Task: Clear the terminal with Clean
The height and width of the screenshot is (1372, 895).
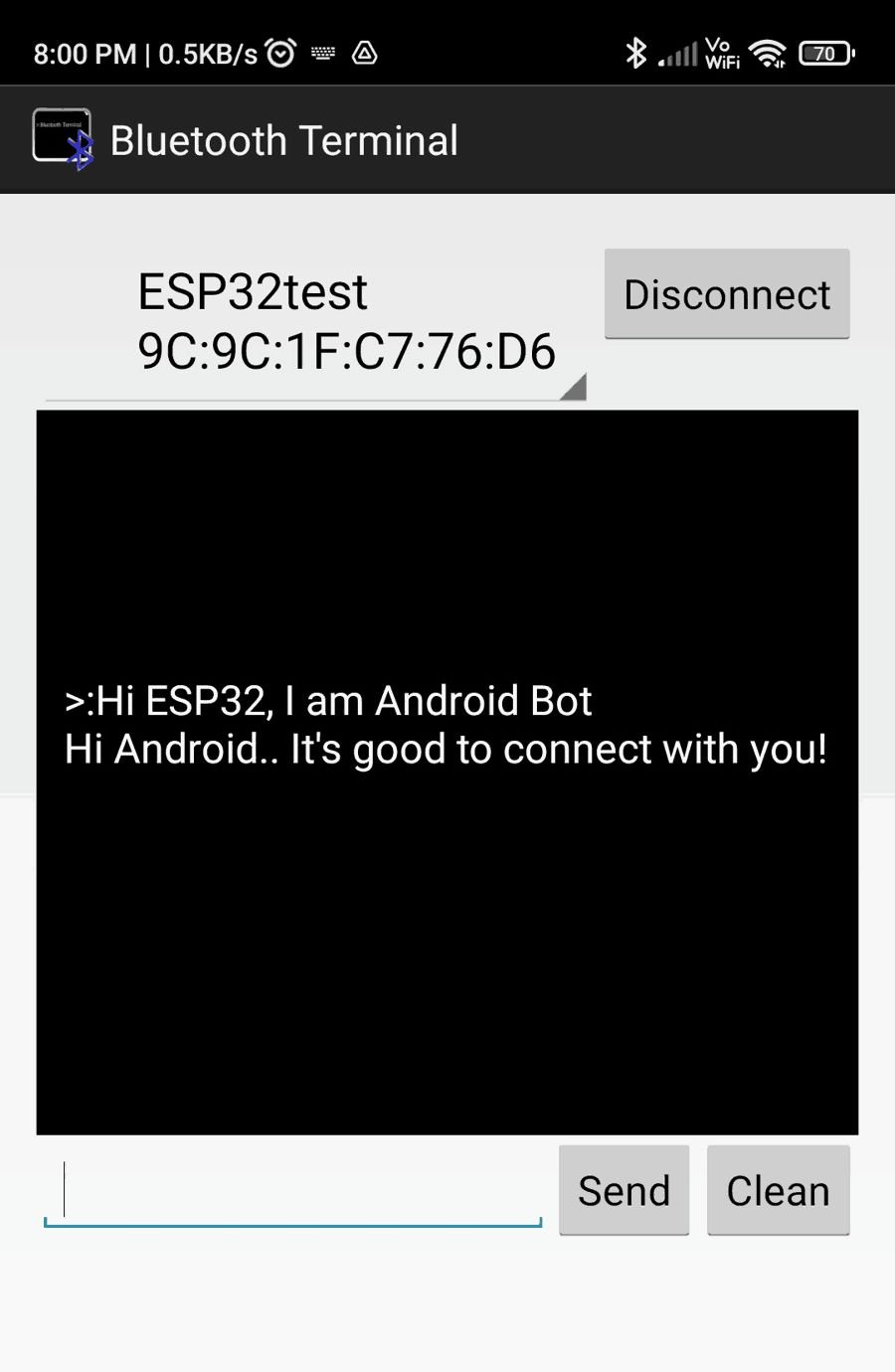Action: [x=778, y=1190]
